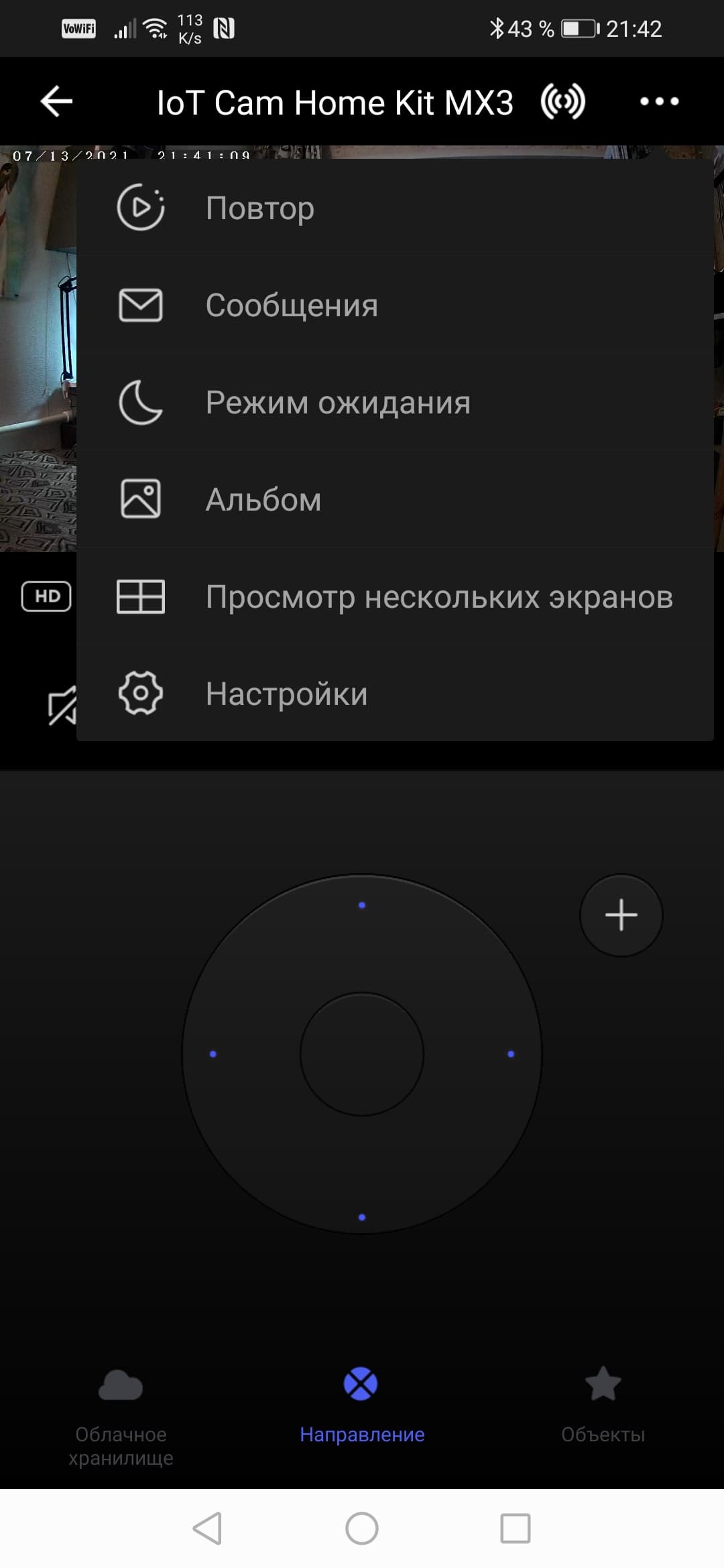Tap the system home button
This screenshot has height=1568, width=724.
[362, 1529]
